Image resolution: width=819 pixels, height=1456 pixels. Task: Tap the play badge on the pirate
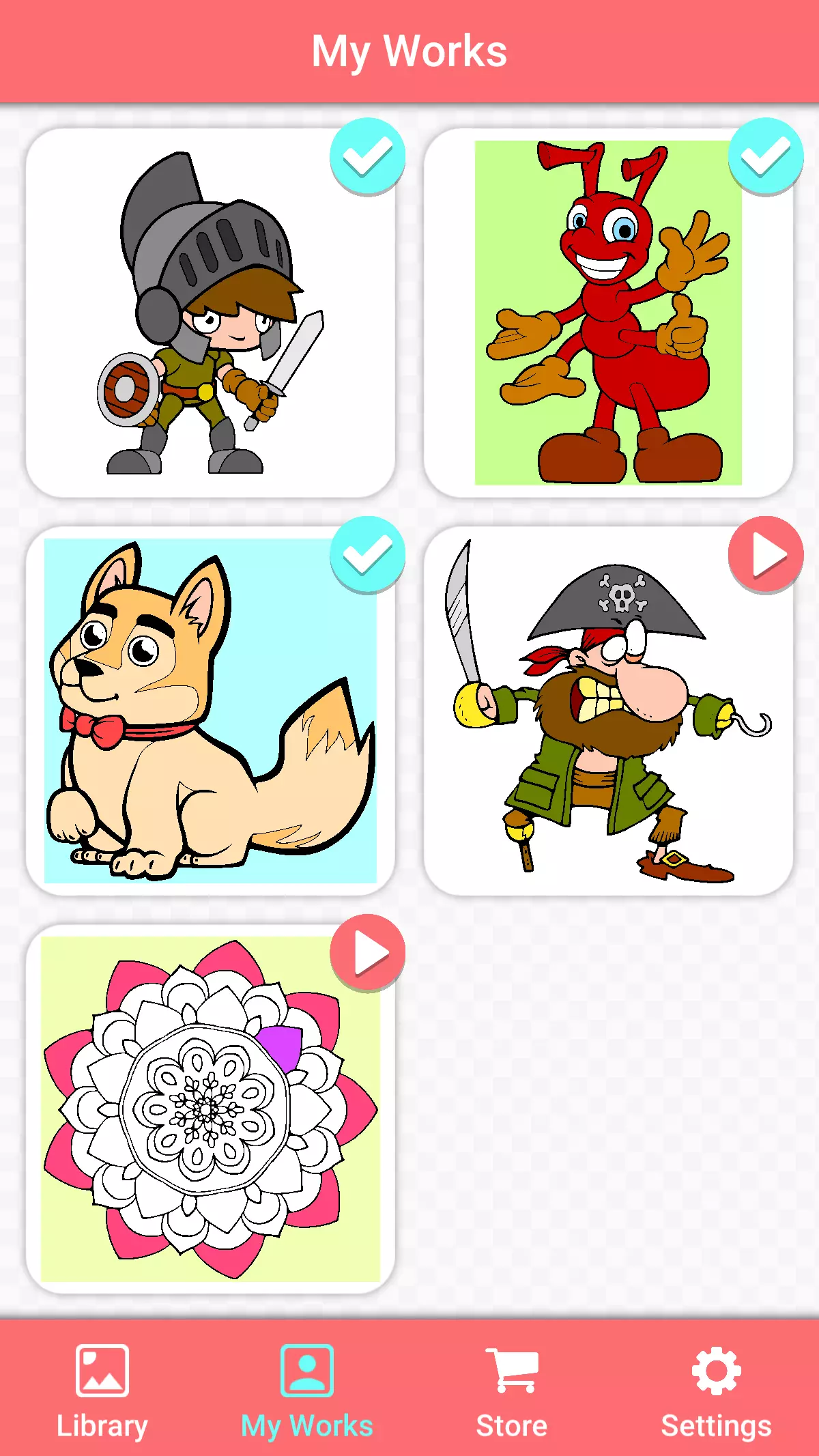[766, 554]
